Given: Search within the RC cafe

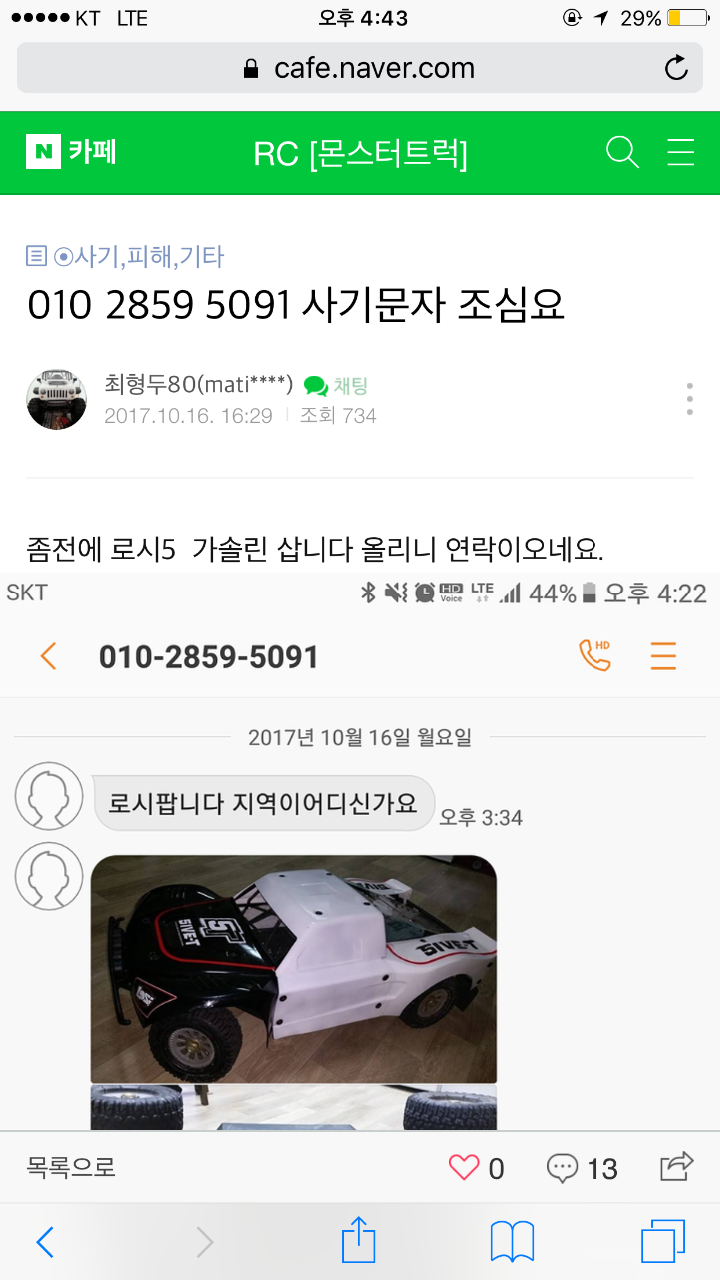Looking at the screenshot, I should pos(622,152).
